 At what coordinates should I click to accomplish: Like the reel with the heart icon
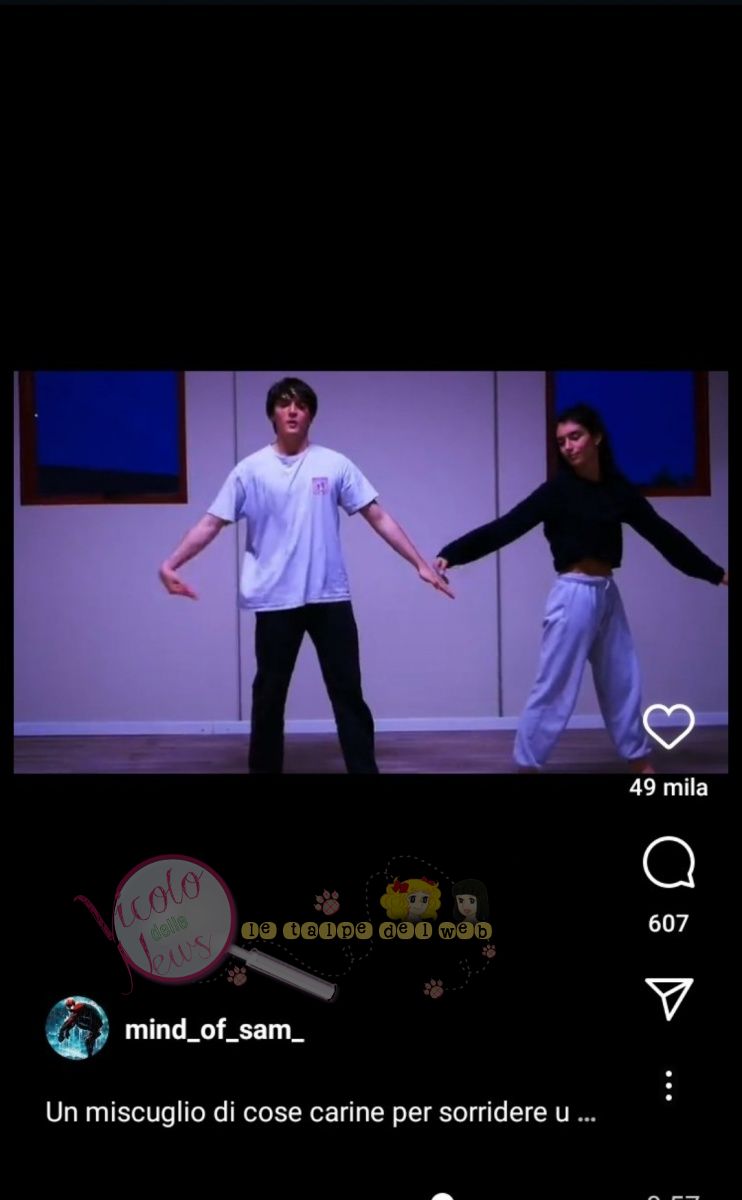(x=668, y=727)
